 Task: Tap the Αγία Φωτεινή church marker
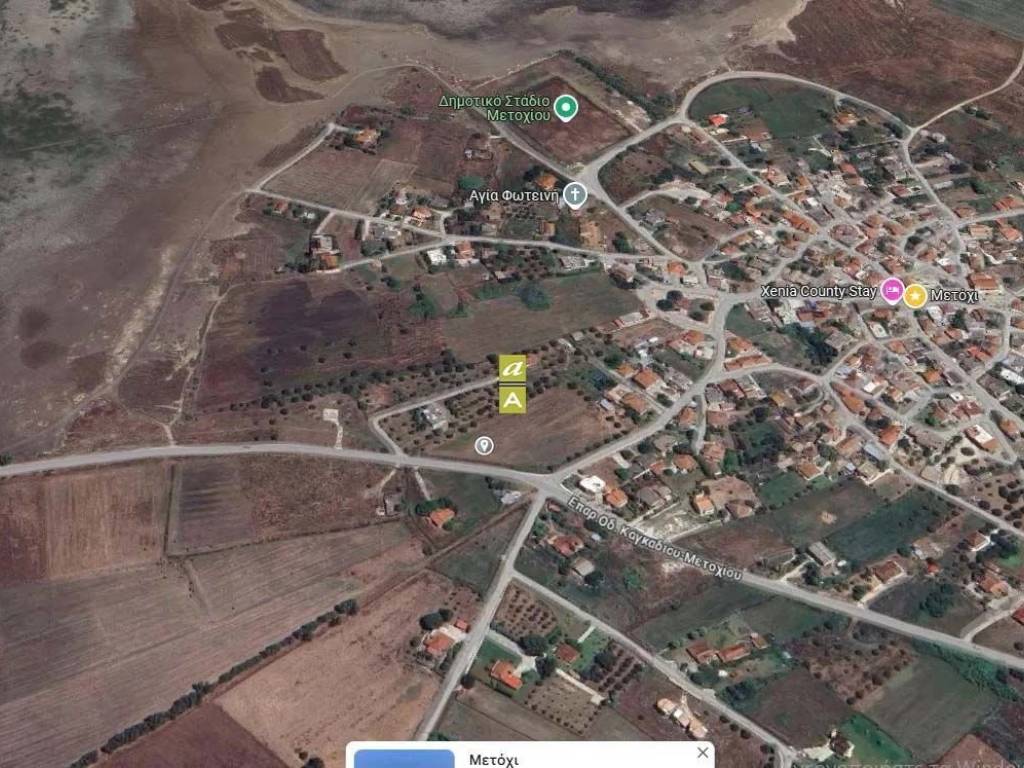pyautogui.click(x=575, y=195)
